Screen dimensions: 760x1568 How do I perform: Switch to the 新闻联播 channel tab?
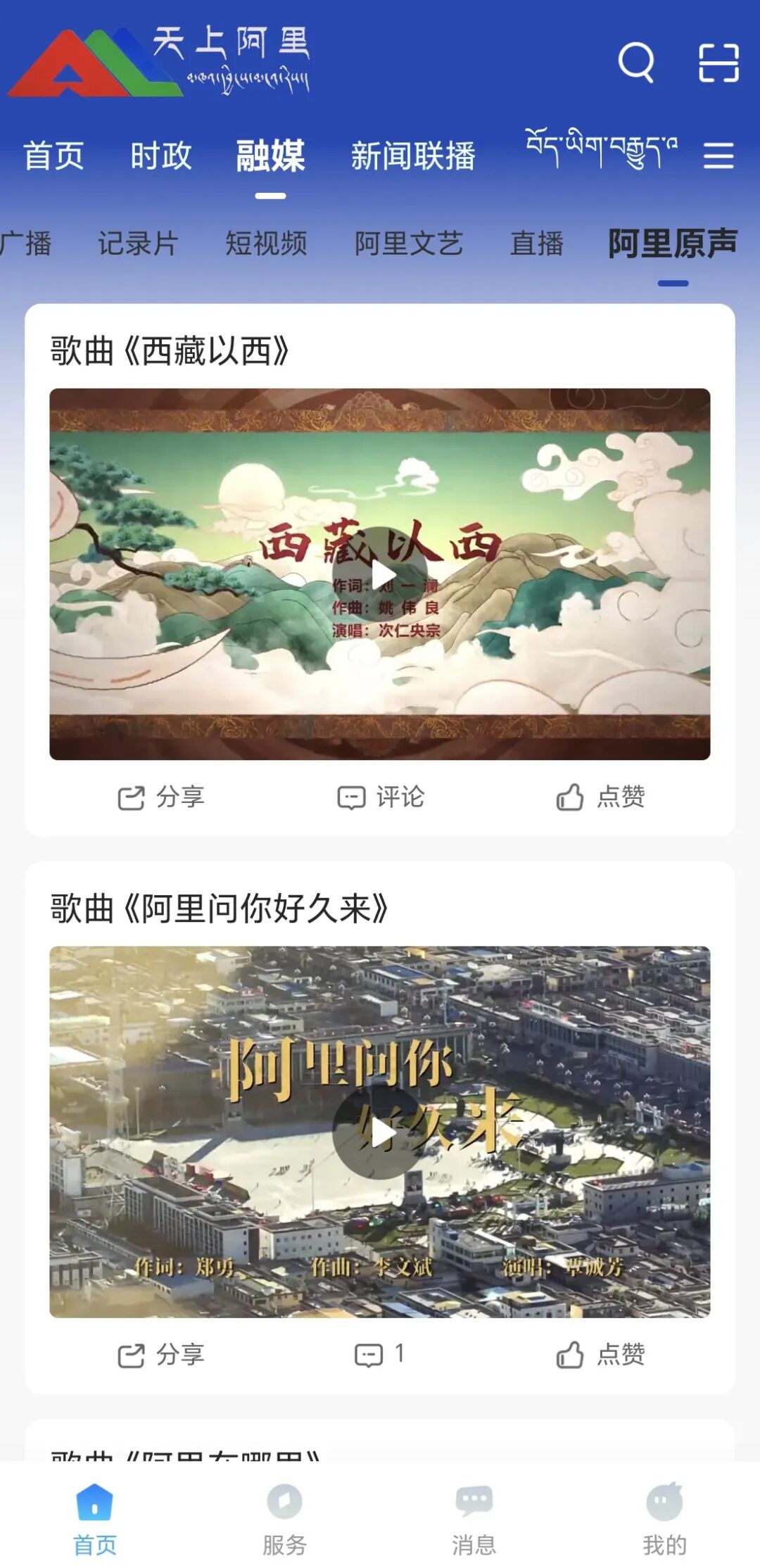(x=413, y=156)
